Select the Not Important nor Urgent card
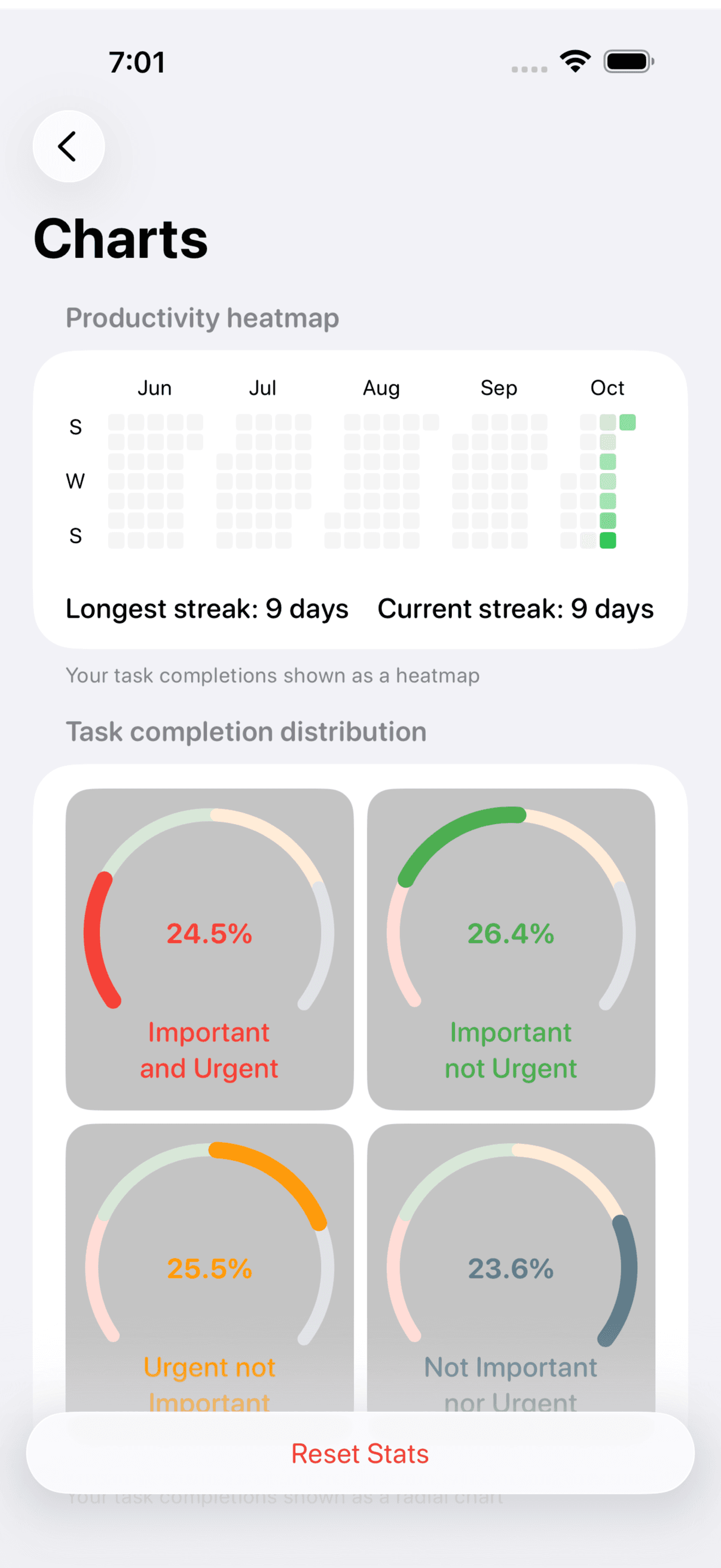 511,1267
